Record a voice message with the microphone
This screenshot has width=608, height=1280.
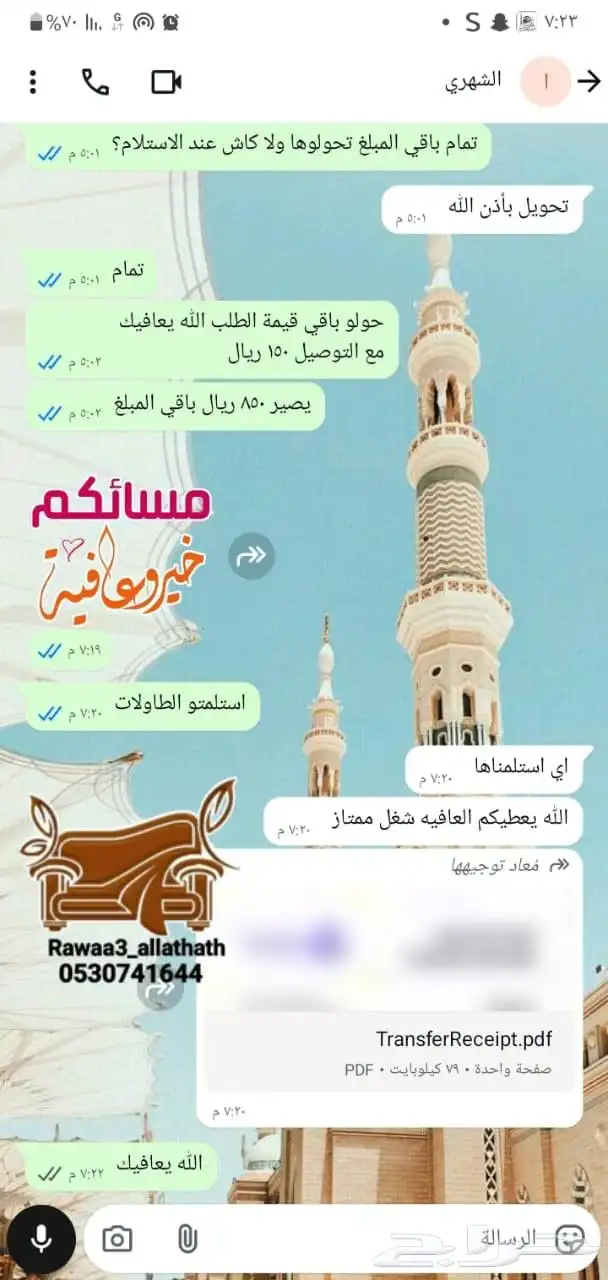(41, 1239)
